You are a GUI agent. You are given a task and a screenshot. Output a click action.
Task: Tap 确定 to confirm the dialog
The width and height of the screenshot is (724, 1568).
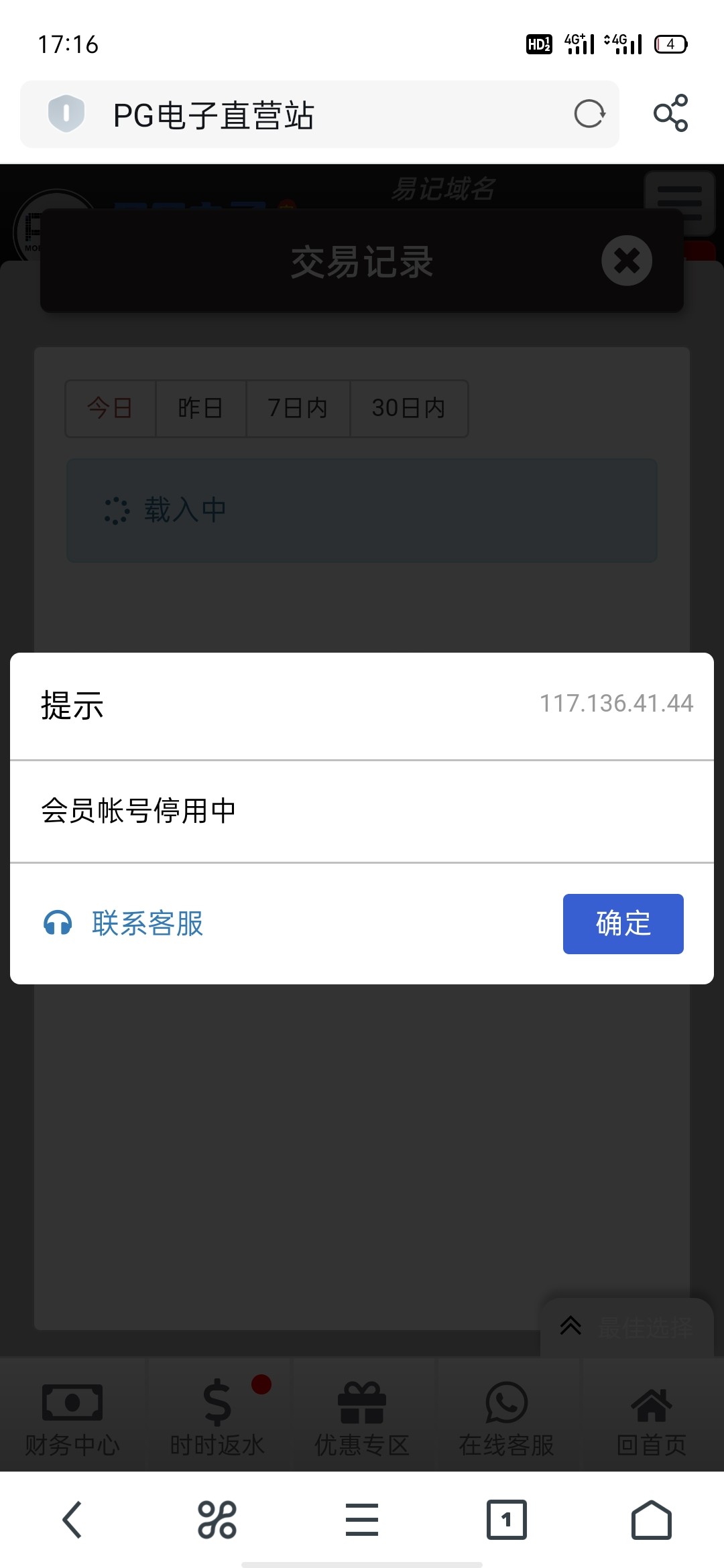[623, 923]
